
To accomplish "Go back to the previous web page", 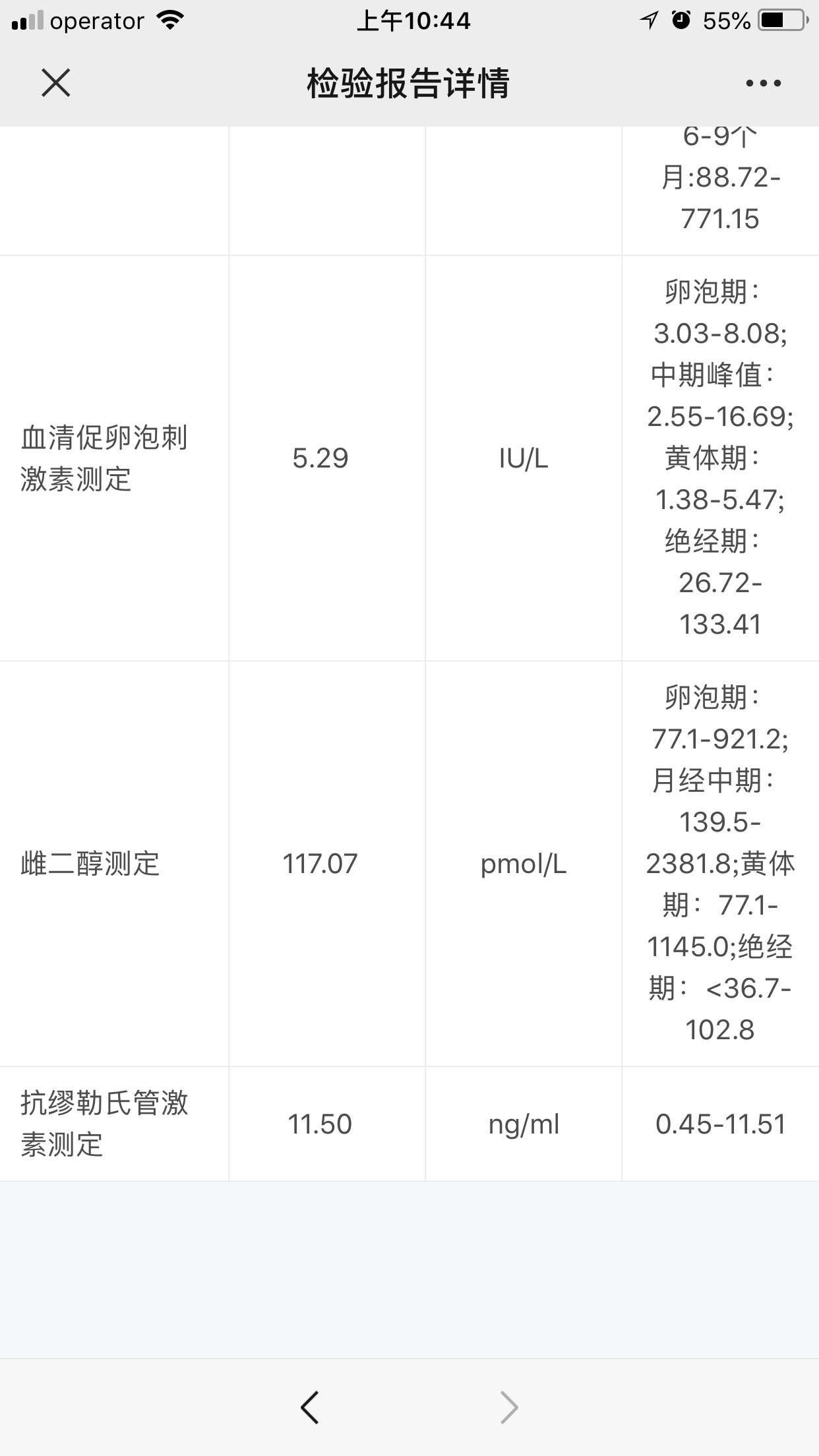I will coord(310,1407).
